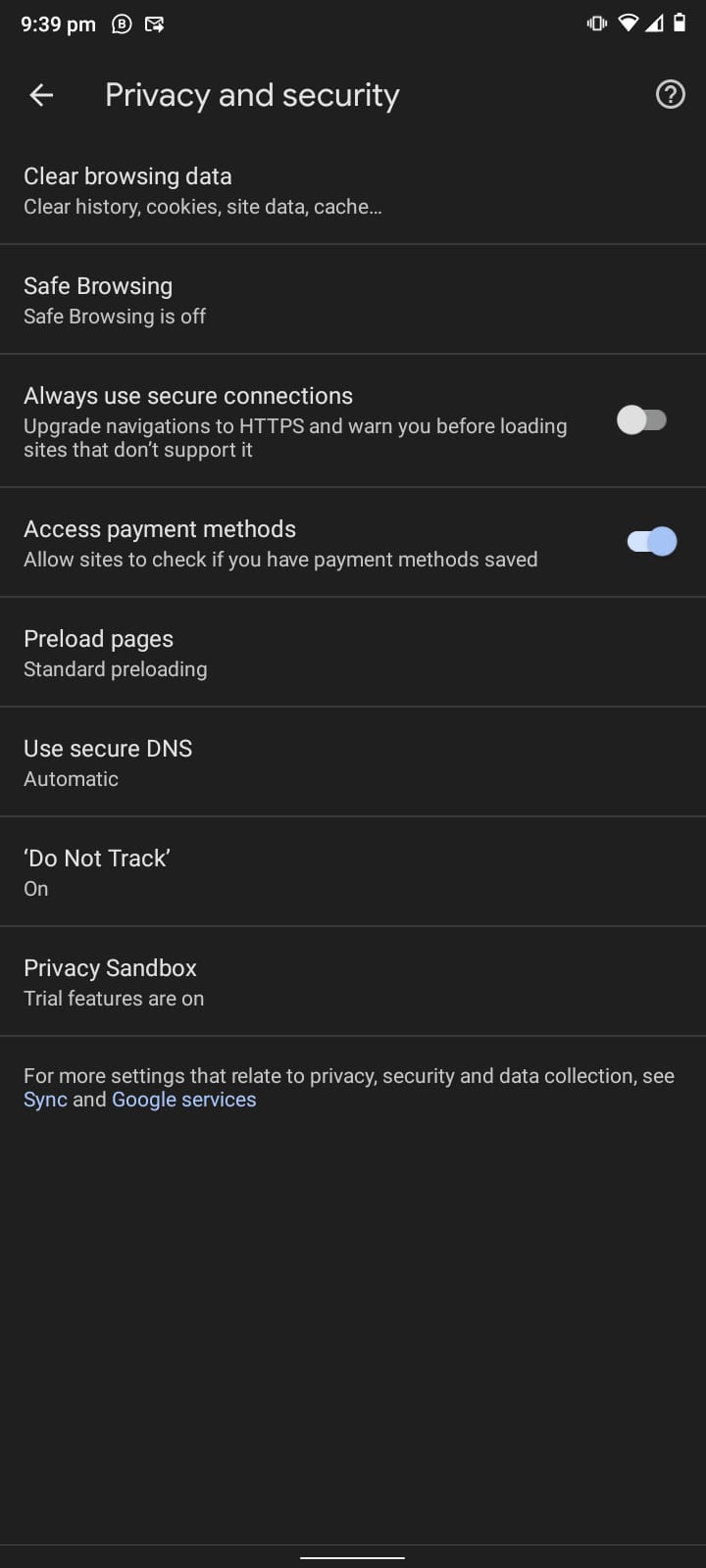Follow the Sync link

[45, 1100]
